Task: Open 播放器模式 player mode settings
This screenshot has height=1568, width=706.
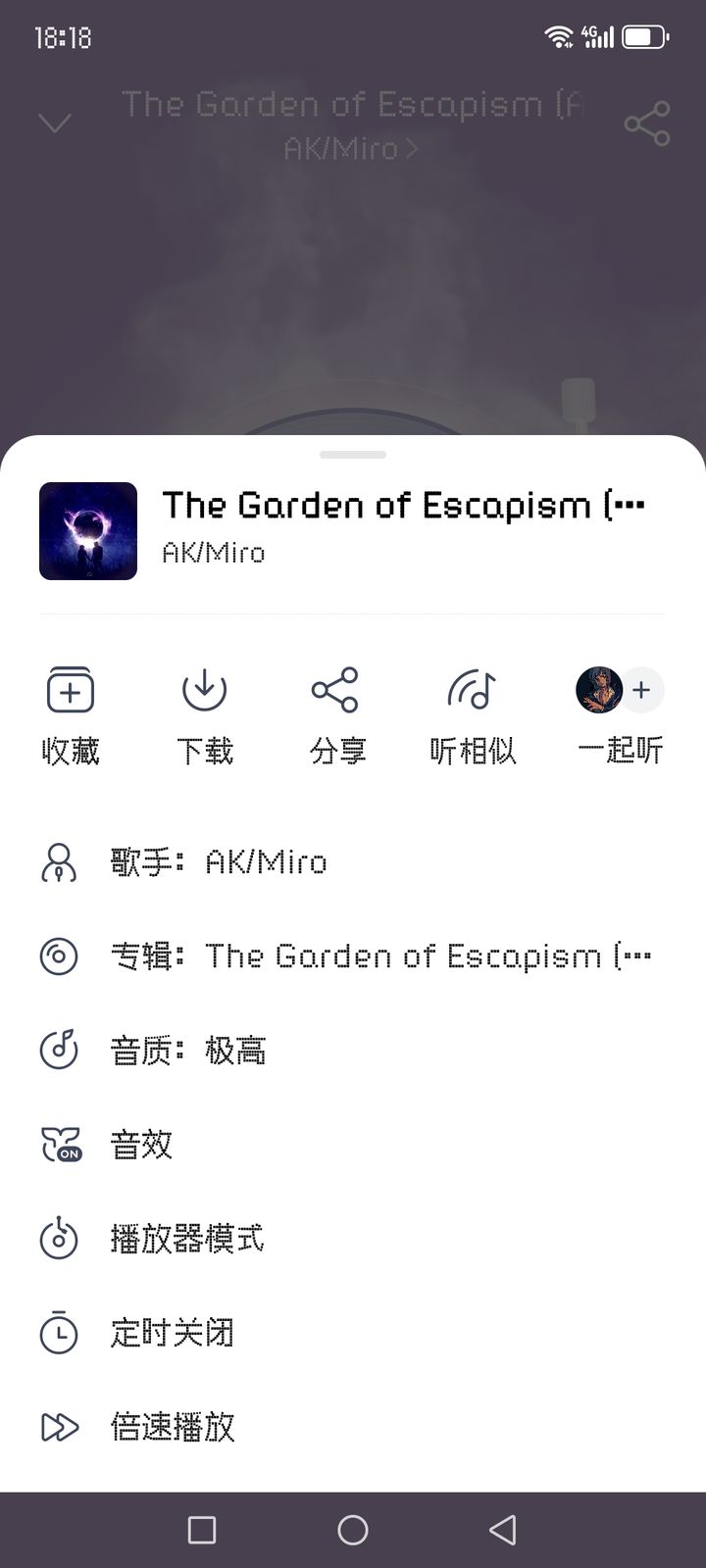Action: pos(59,1238)
